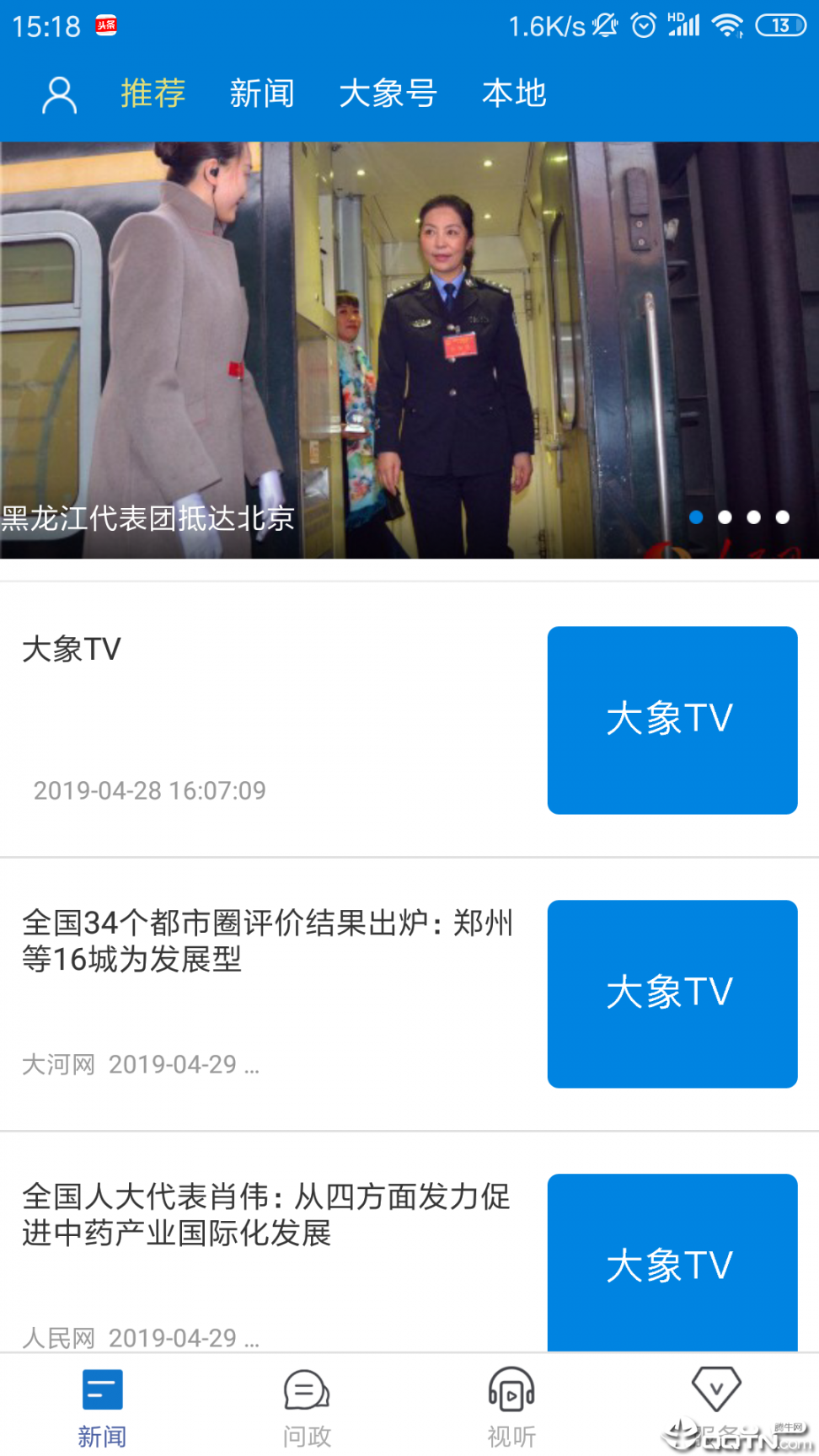Switch to the 推荐 top tab
819x1456 pixels.
pyautogui.click(x=153, y=94)
